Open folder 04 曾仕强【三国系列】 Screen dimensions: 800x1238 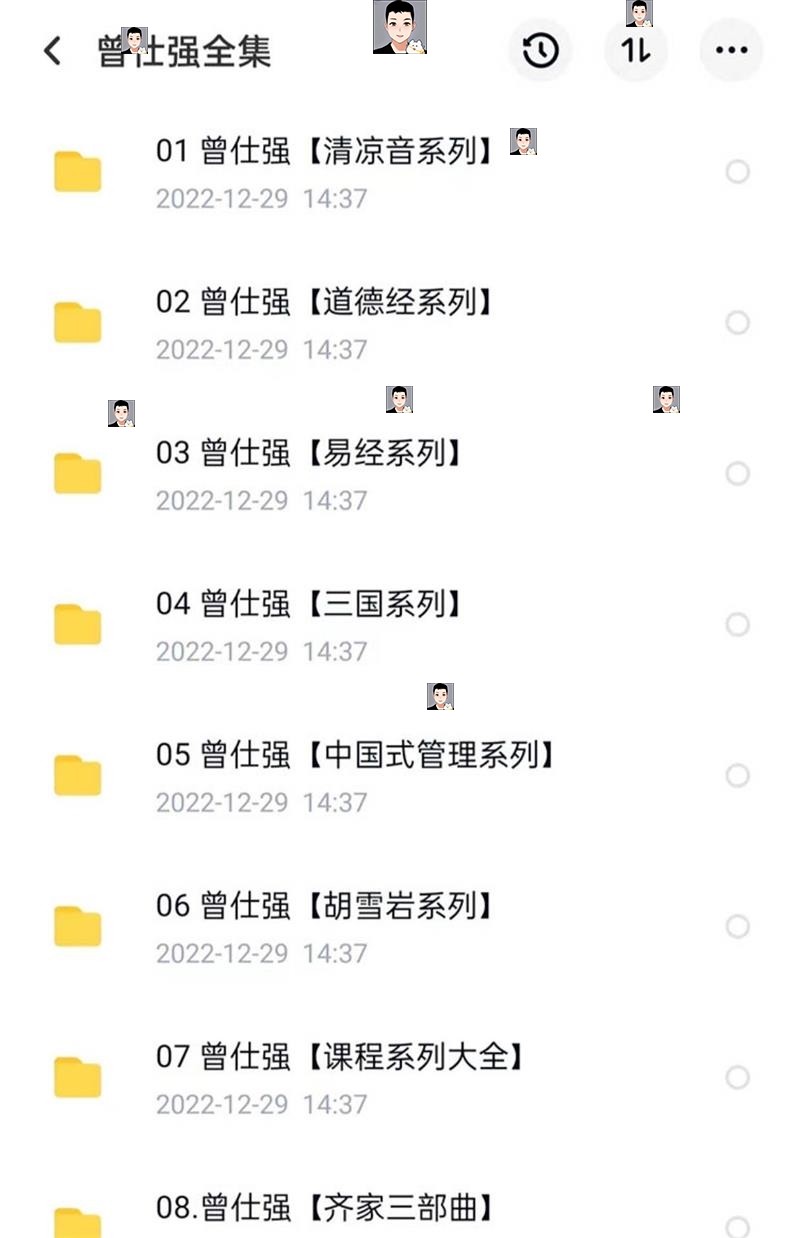(x=310, y=605)
